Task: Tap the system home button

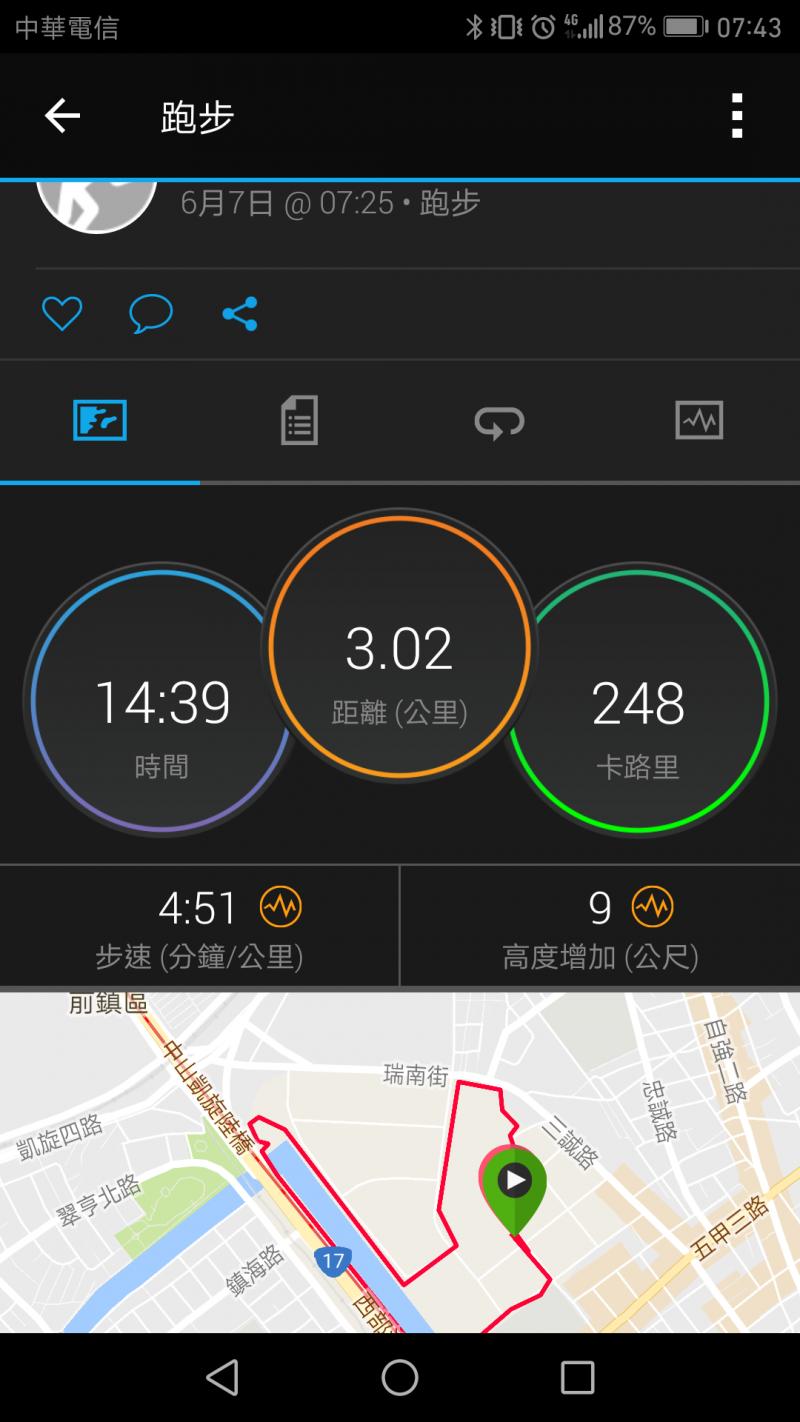Action: 400,1377
